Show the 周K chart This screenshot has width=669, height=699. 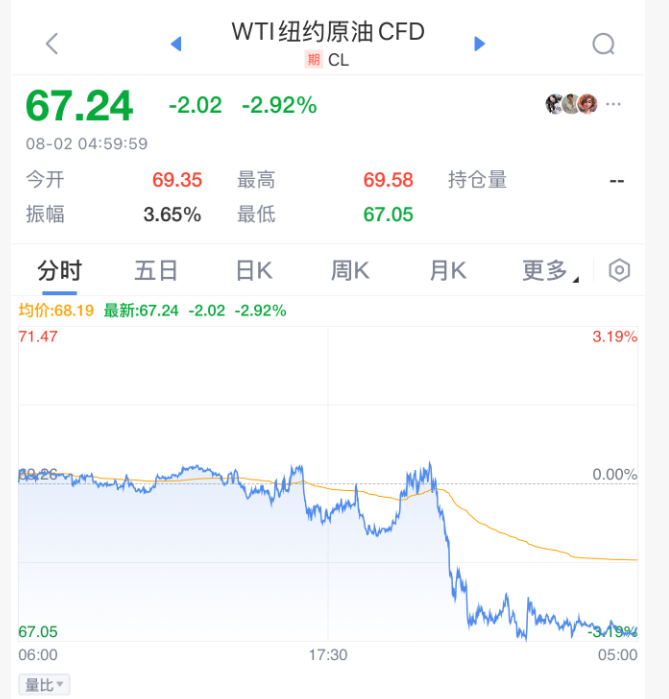350,270
